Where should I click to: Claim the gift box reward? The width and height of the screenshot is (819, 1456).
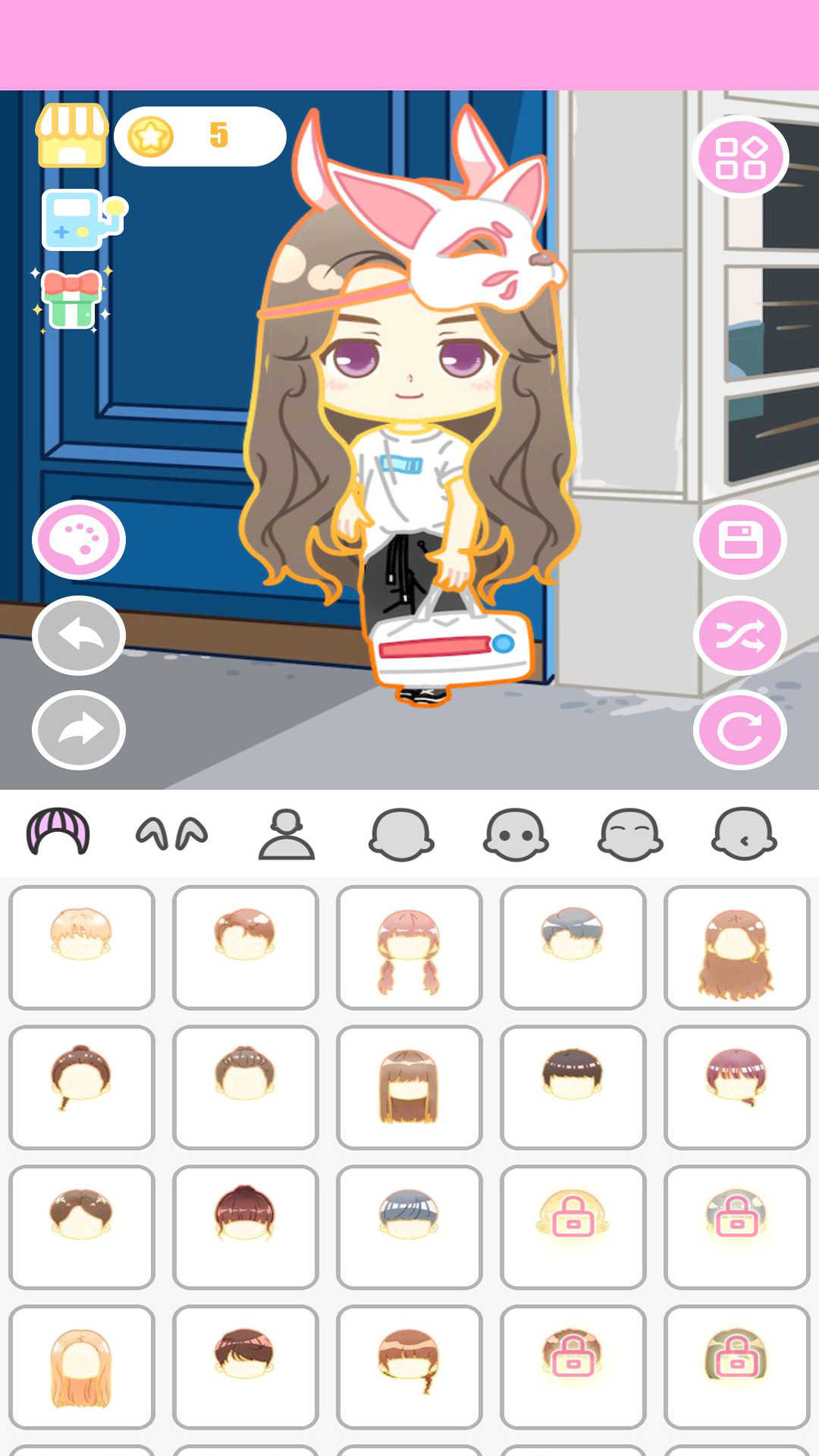[x=71, y=301]
